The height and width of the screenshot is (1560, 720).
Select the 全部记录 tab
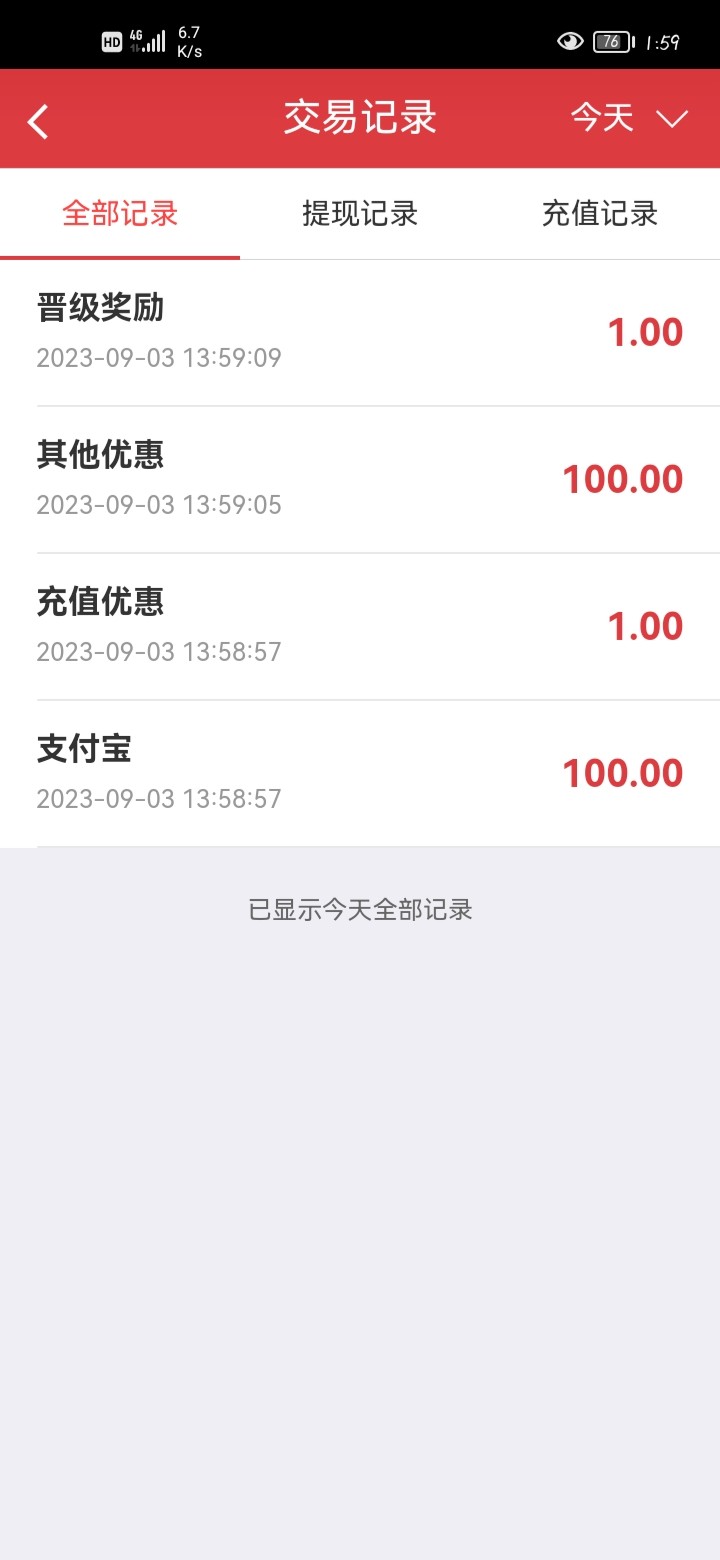point(120,214)
